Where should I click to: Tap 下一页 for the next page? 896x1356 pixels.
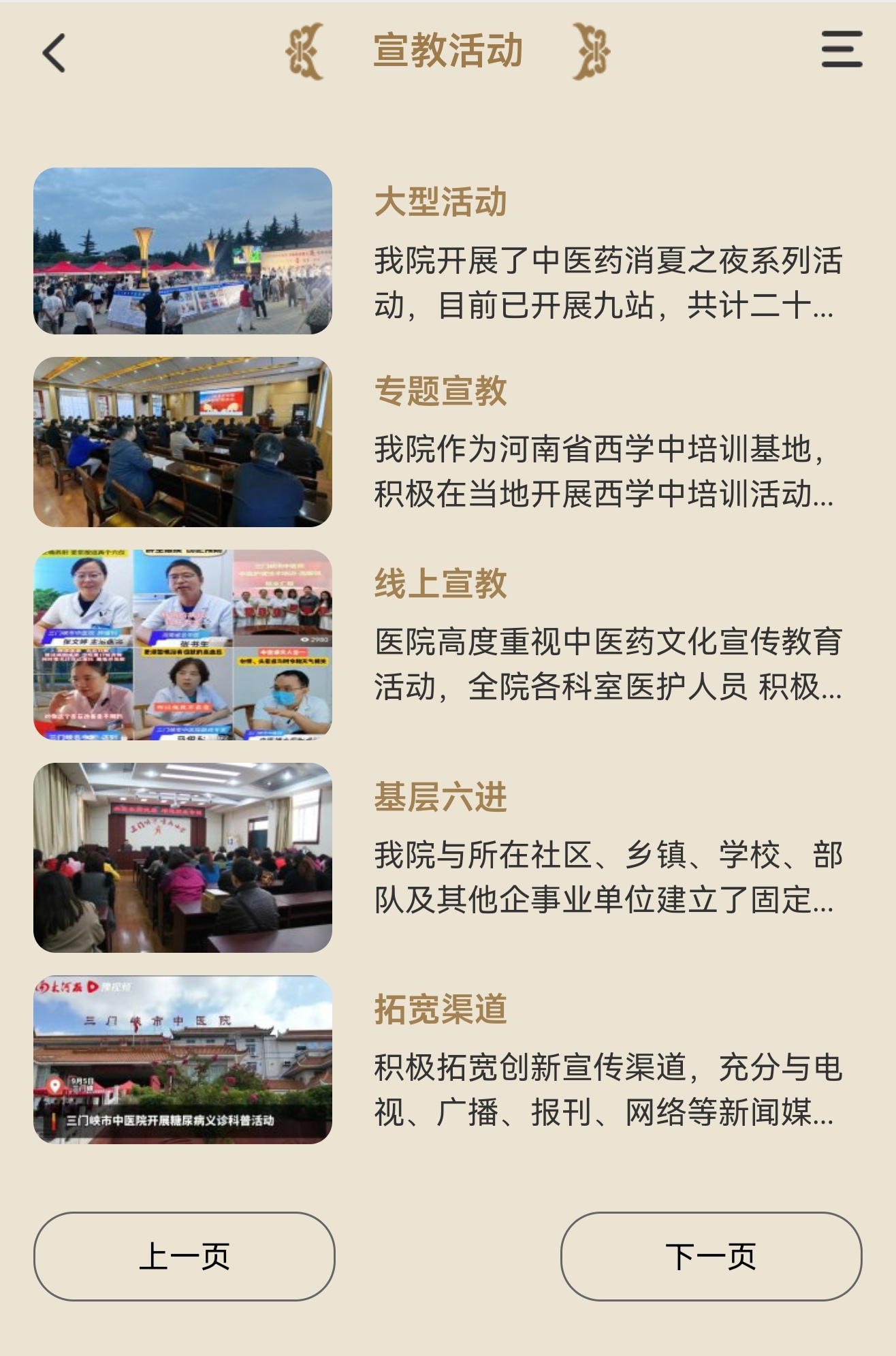(711, 1256)
